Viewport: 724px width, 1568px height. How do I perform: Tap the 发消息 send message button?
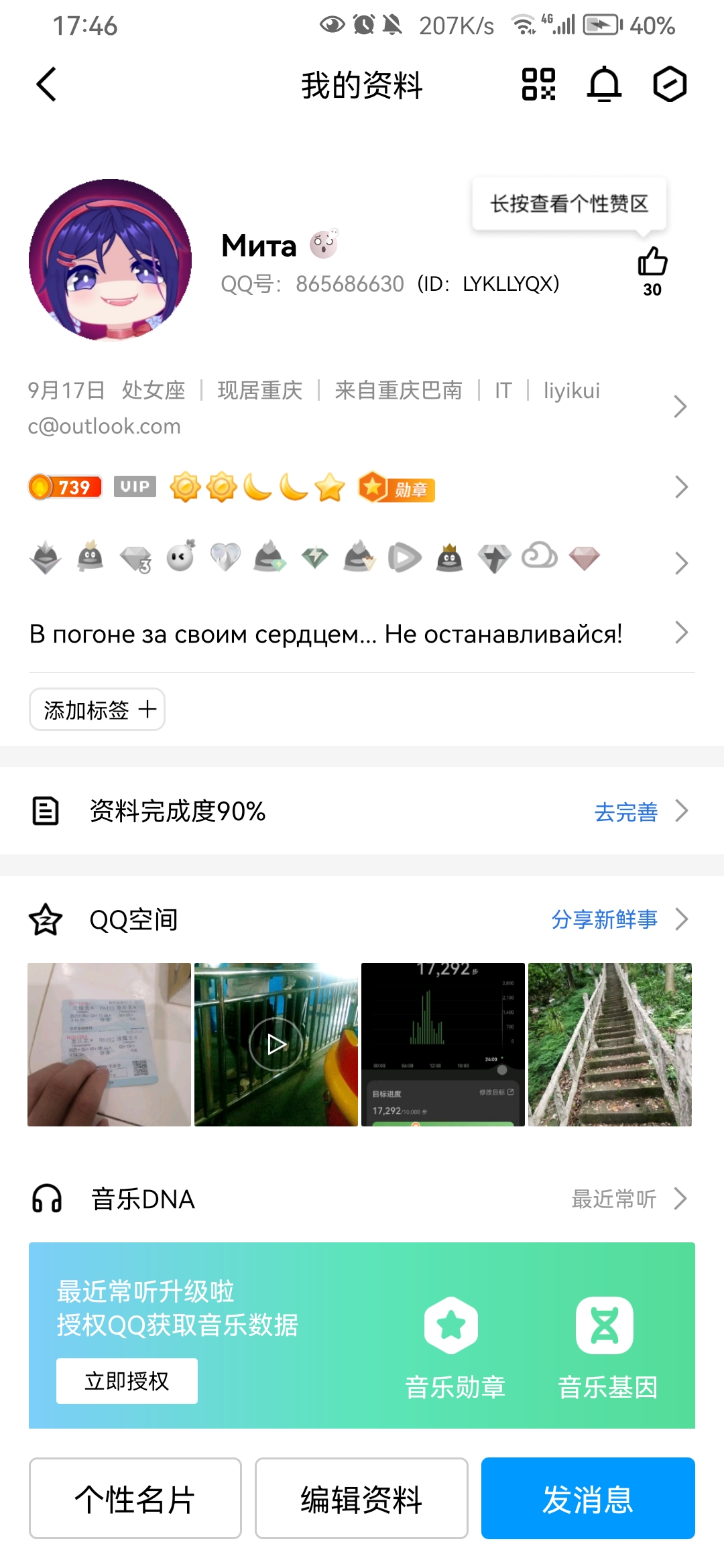pos(588,1498)
